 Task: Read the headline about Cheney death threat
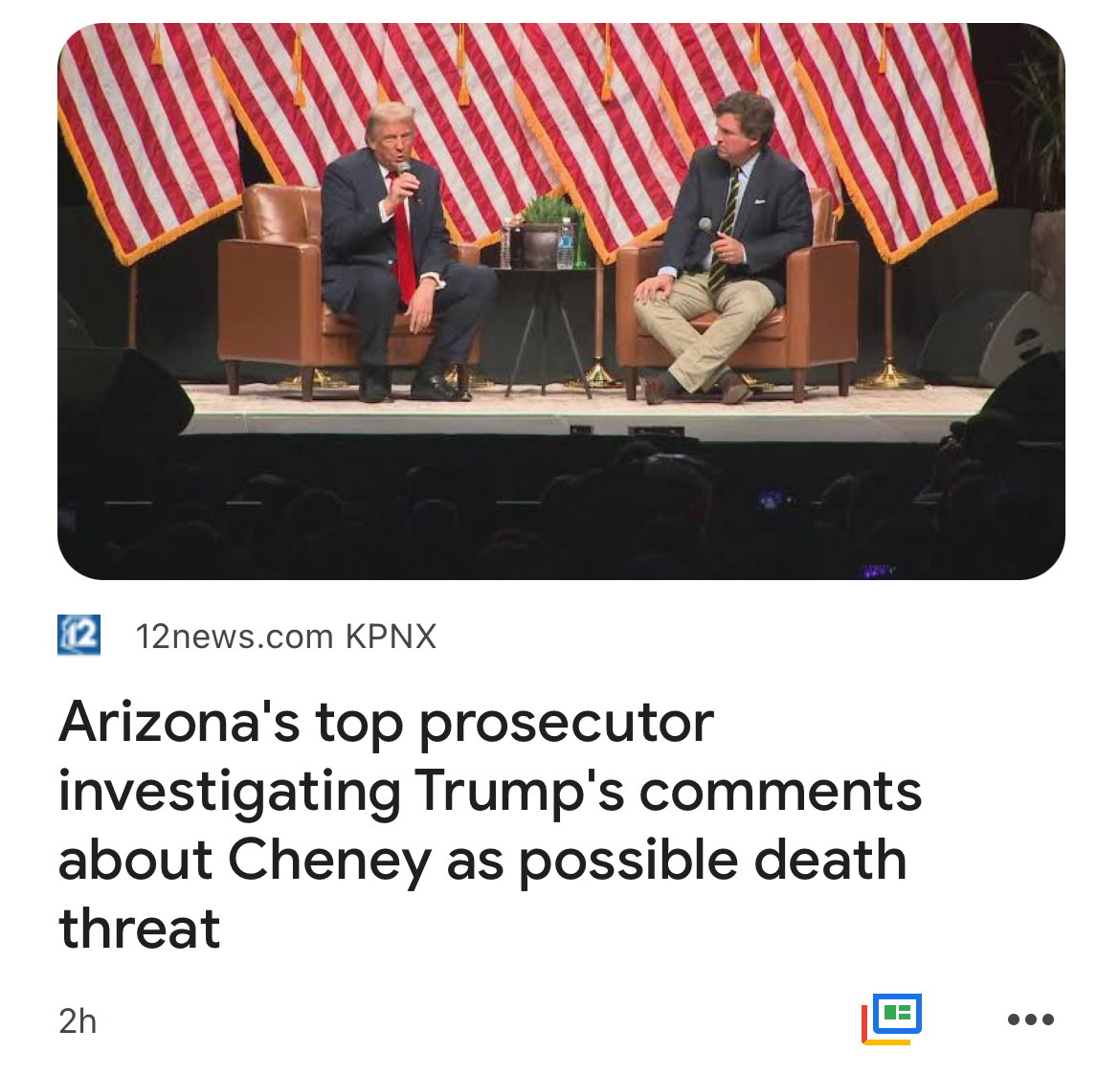488,824
